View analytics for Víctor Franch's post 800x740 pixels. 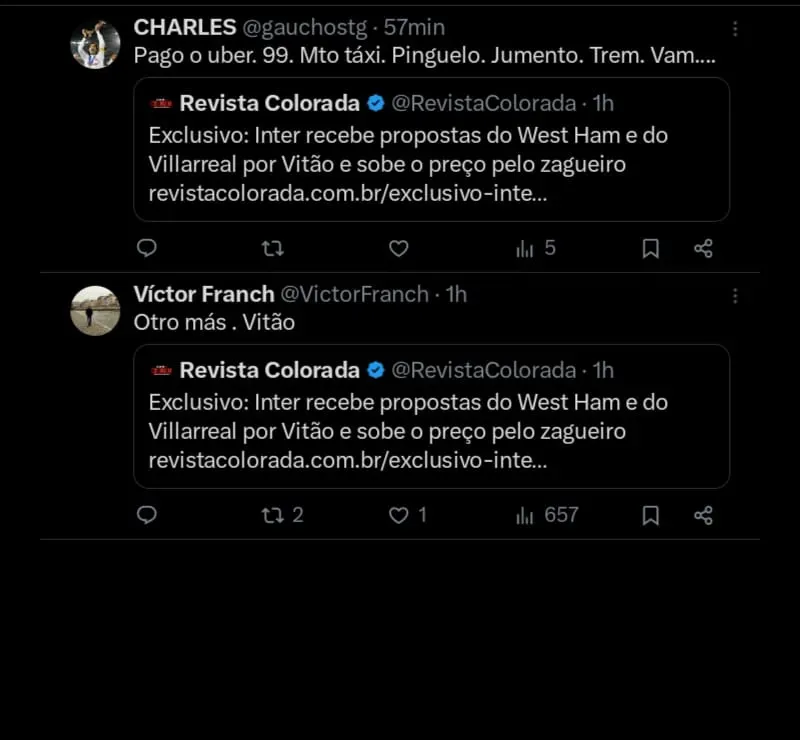(546, 515)
